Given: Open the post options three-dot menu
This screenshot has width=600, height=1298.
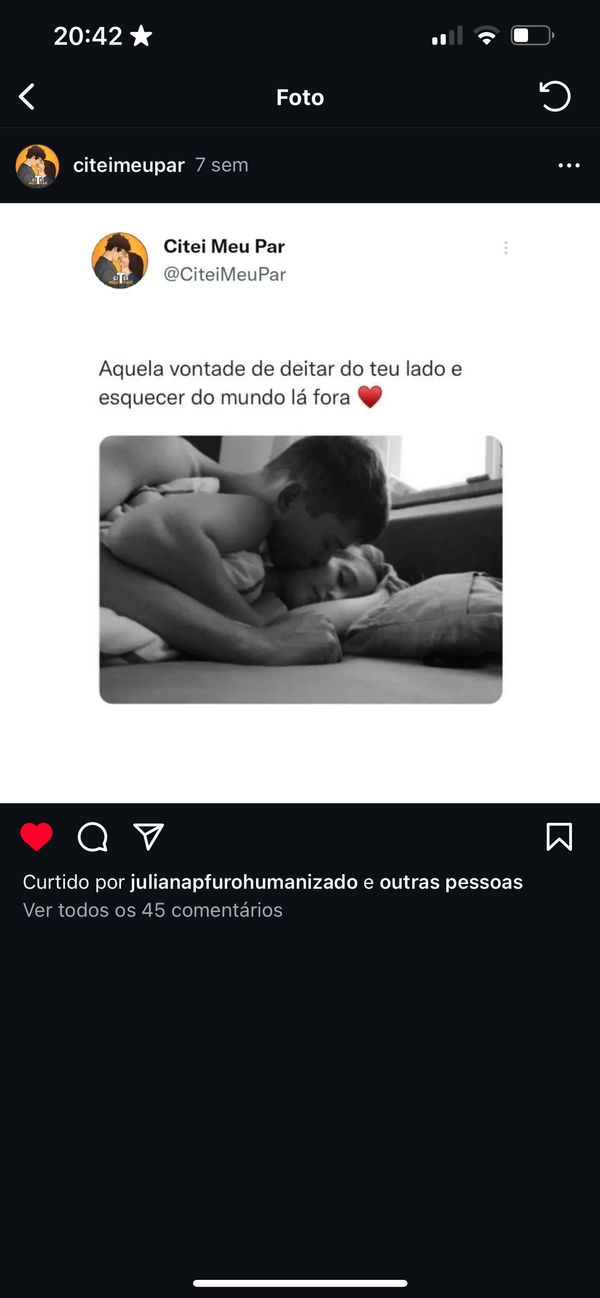Looking at the screenshot, I should pos(569,166).
